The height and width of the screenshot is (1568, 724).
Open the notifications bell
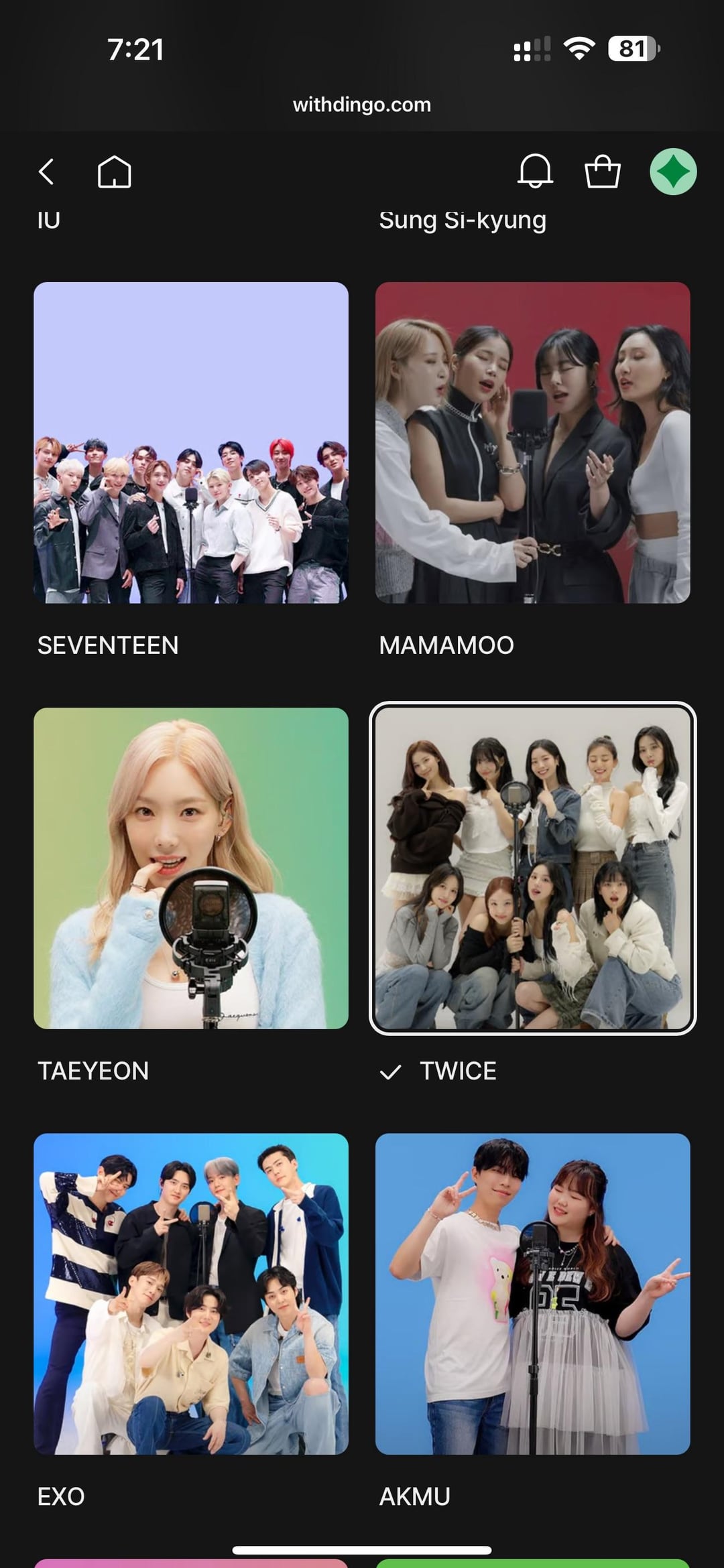point(535,172)
